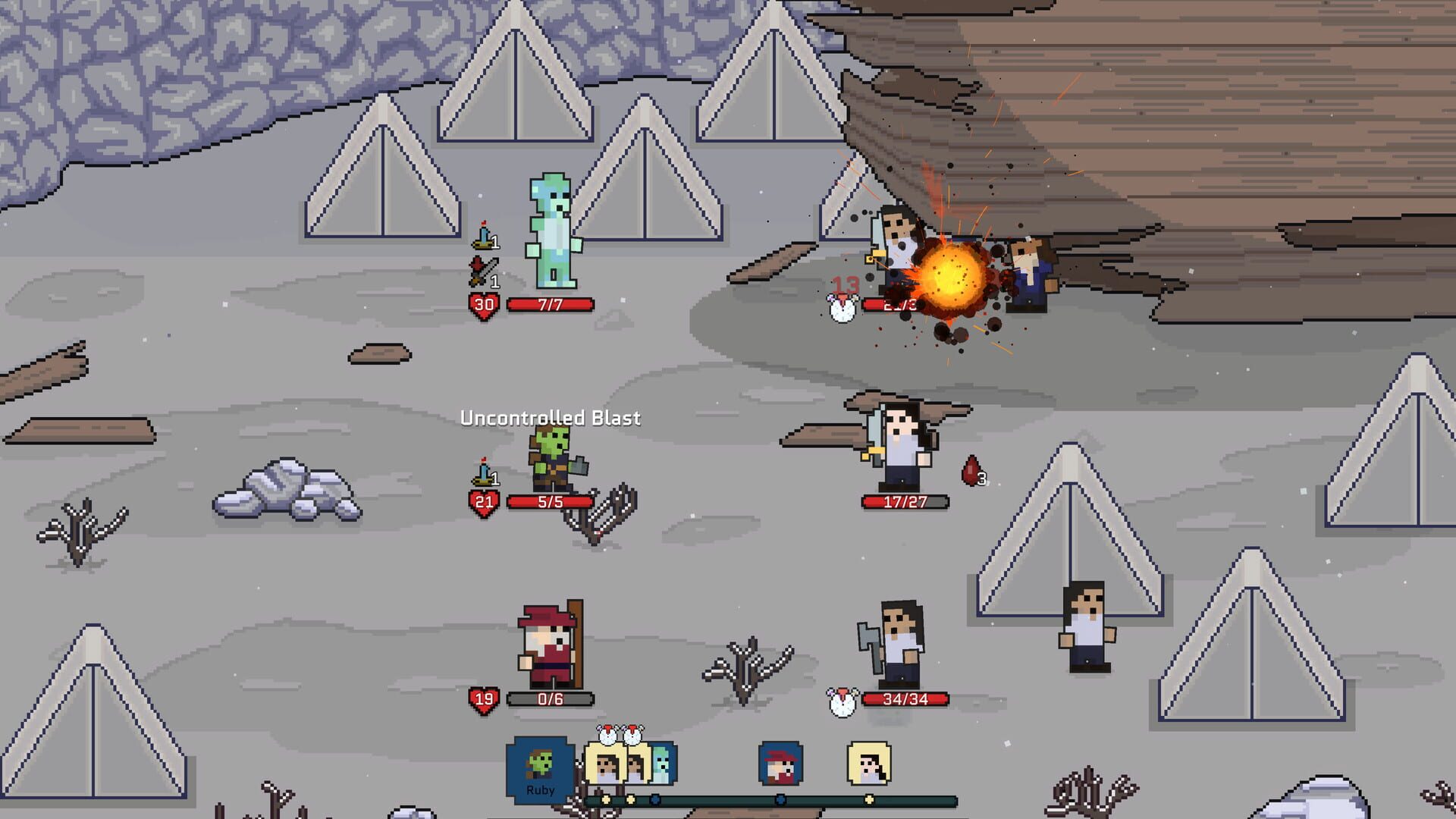Select the green goblin unit with 5/5 health
This screenshot has height=819, width=1456.
tap(554, 460)
